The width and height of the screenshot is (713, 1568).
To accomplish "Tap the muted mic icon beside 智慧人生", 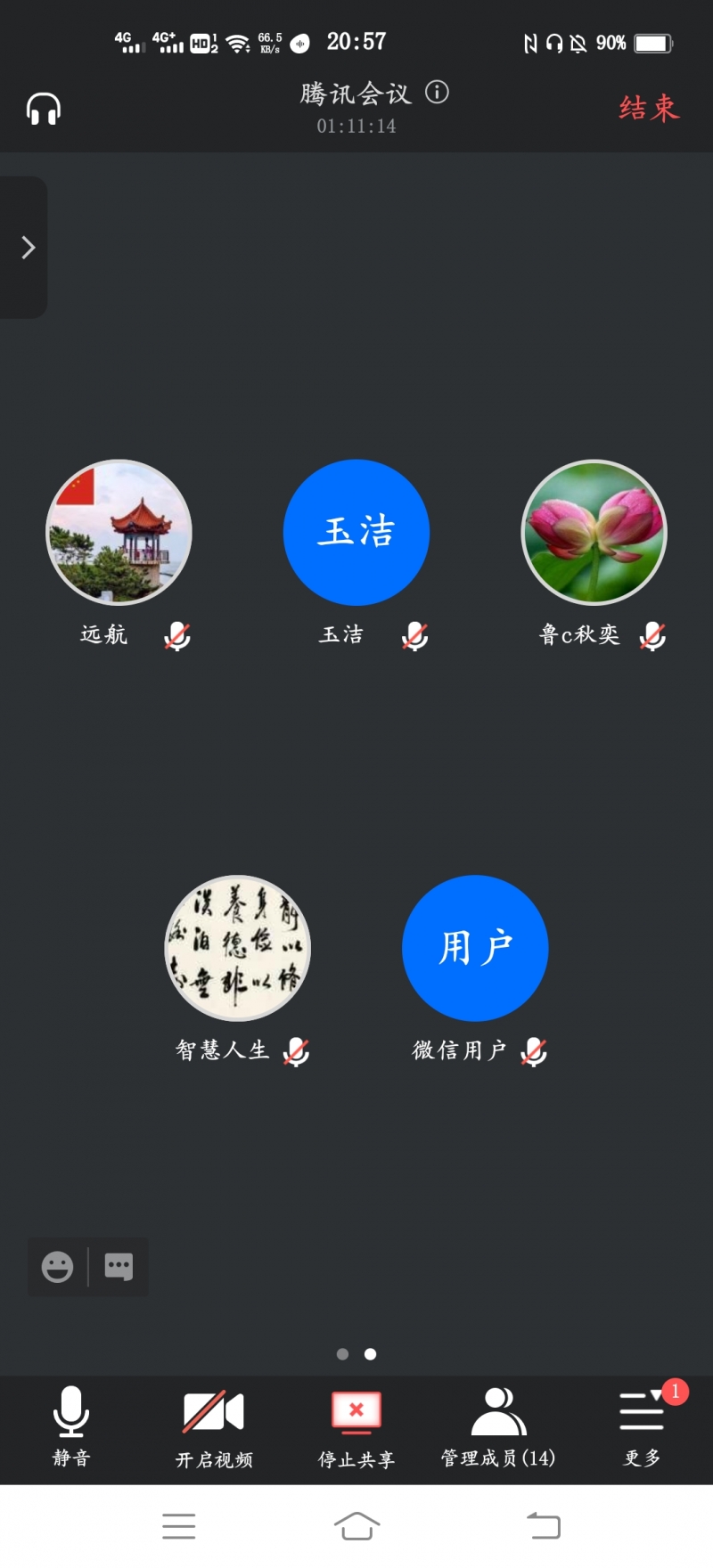I will [x=295, y=1050].
